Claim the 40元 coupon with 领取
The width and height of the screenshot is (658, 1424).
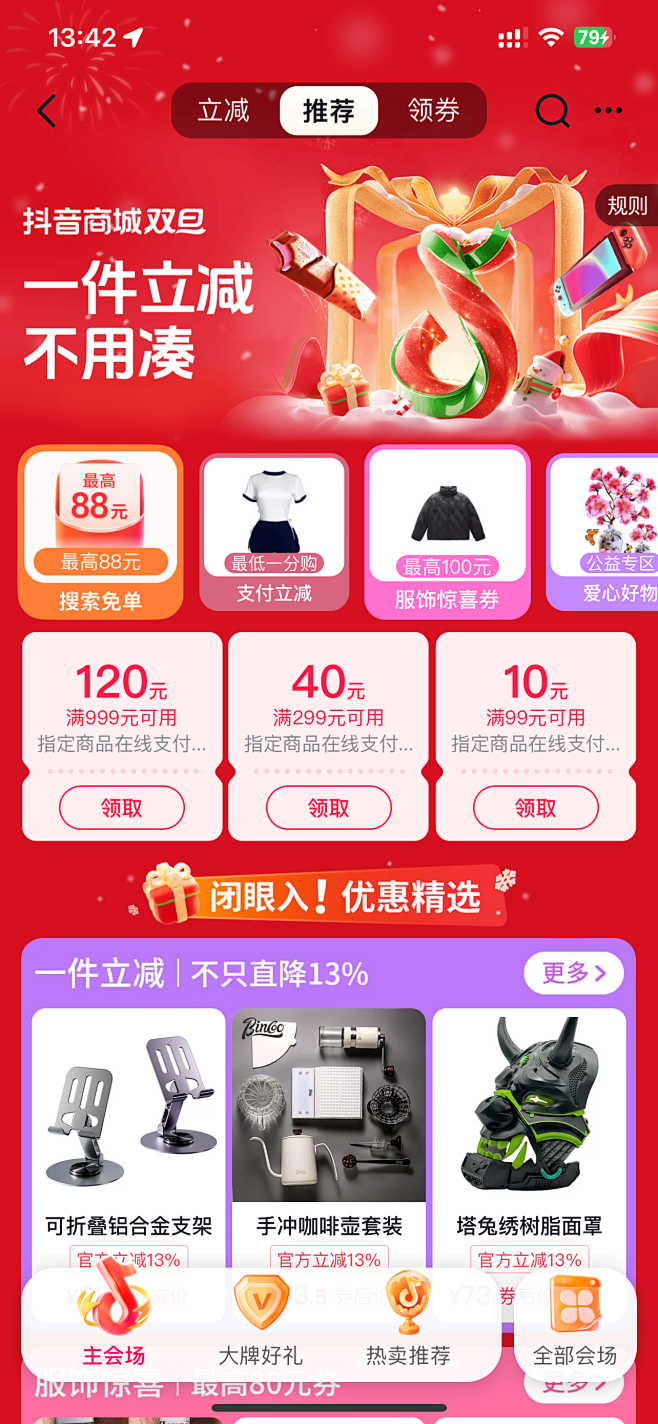click(x=328, y=808)
